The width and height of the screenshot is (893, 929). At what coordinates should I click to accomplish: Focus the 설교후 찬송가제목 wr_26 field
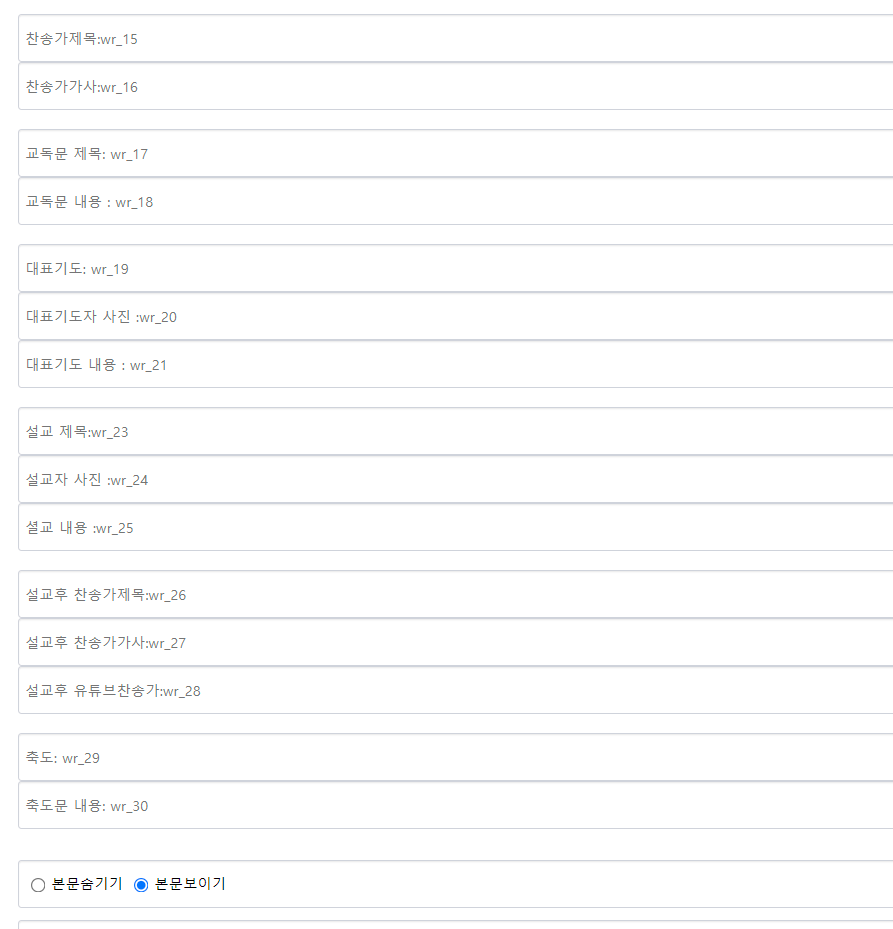(455, 595)
